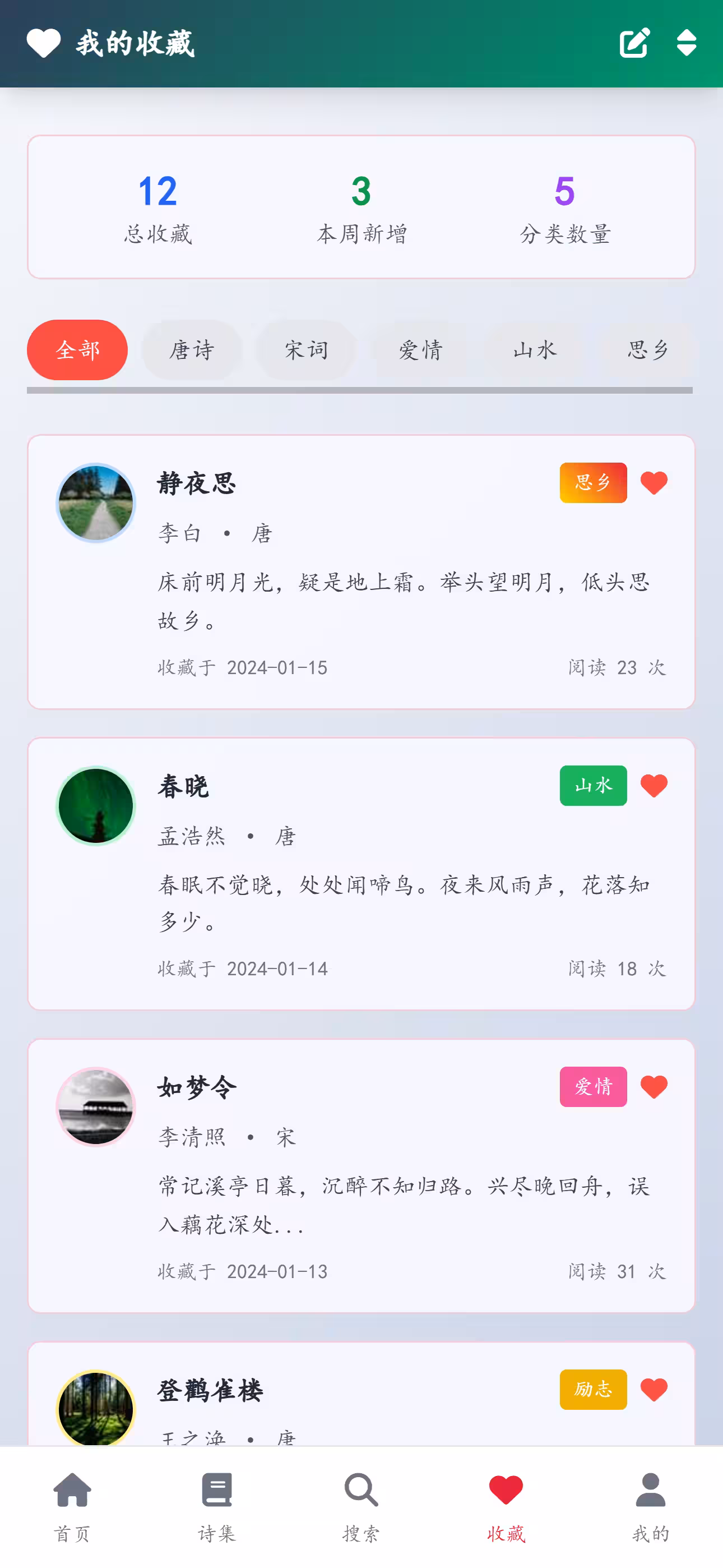723x1568 pixels.
Task: Click the 思乡 badge on 静夜思
Action: click(593, 482)
